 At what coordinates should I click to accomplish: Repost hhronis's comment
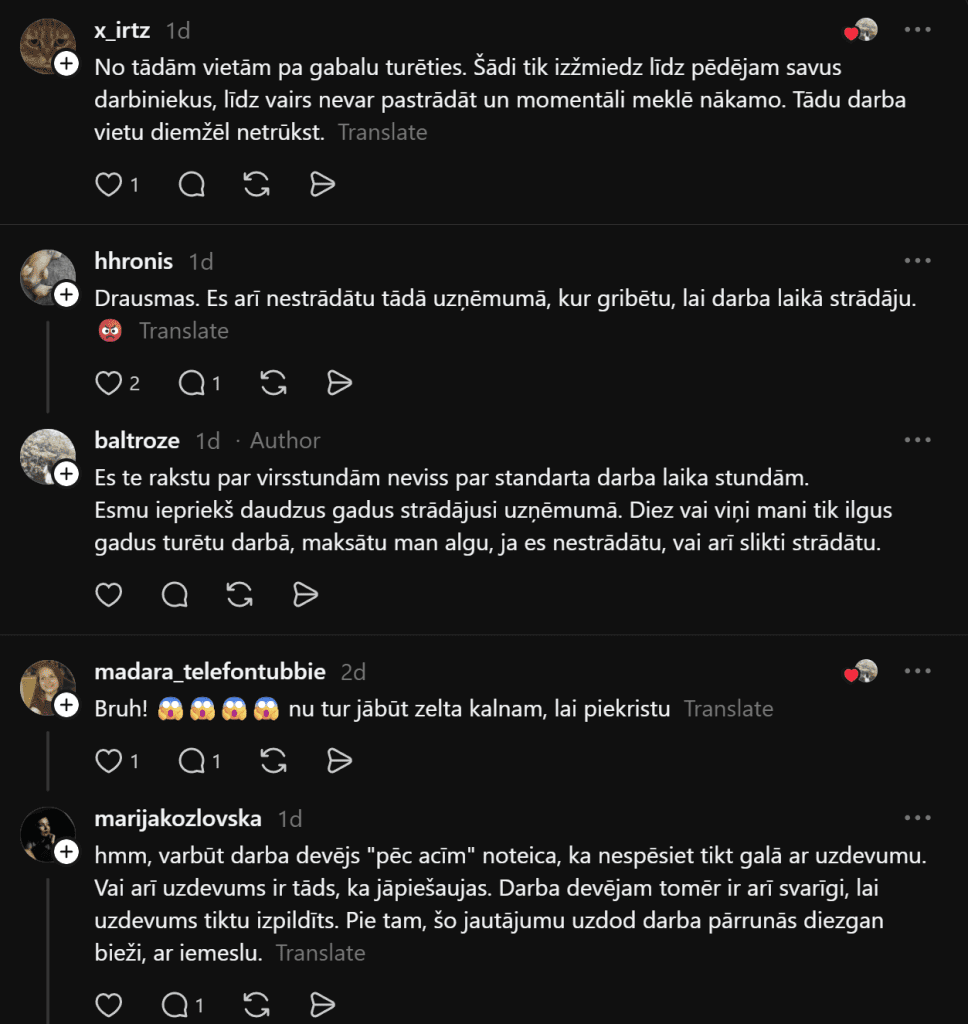tap(273, 383)
